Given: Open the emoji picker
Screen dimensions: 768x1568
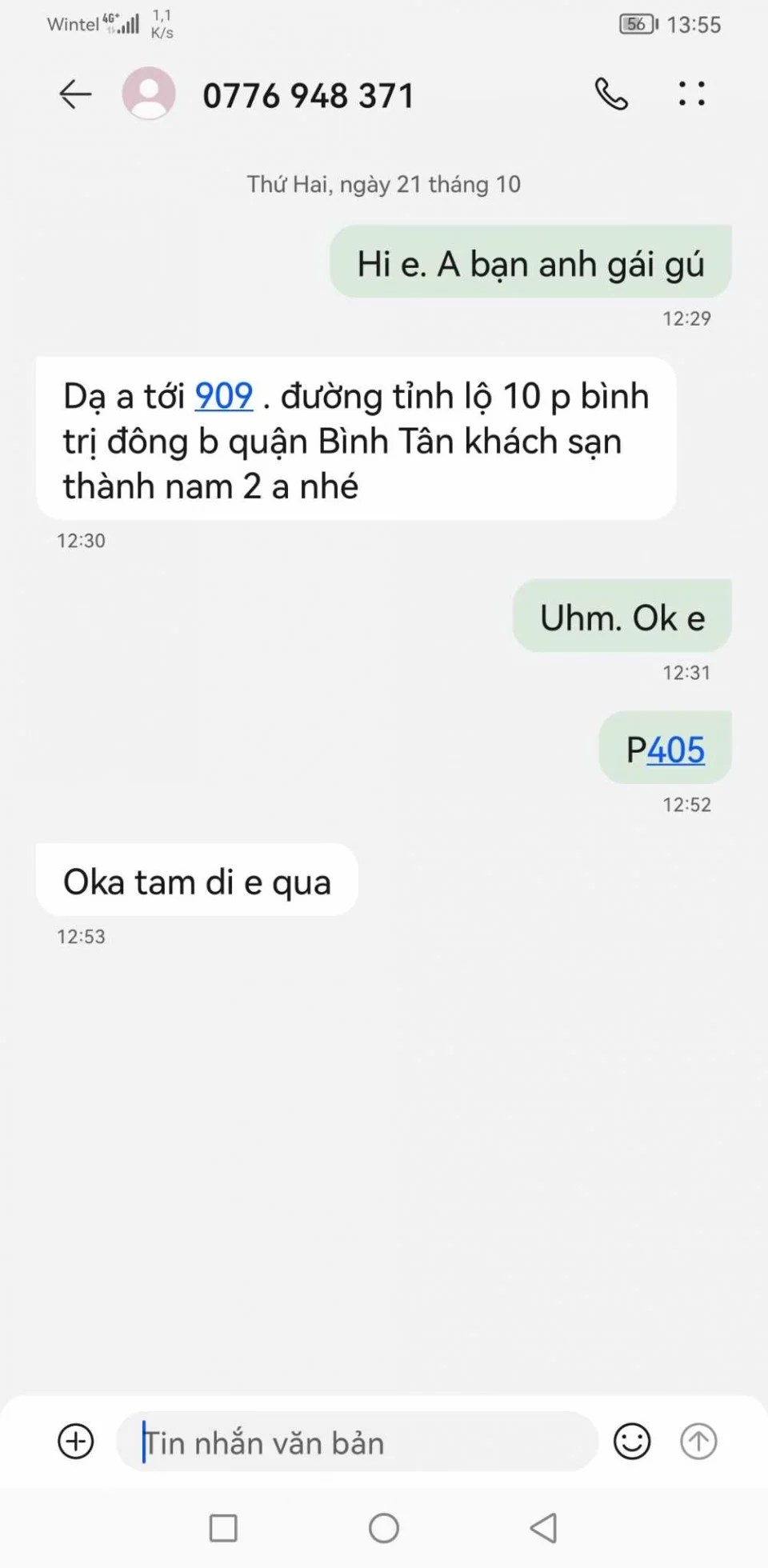Looking at the screenshot, I should pos(631,1442).
